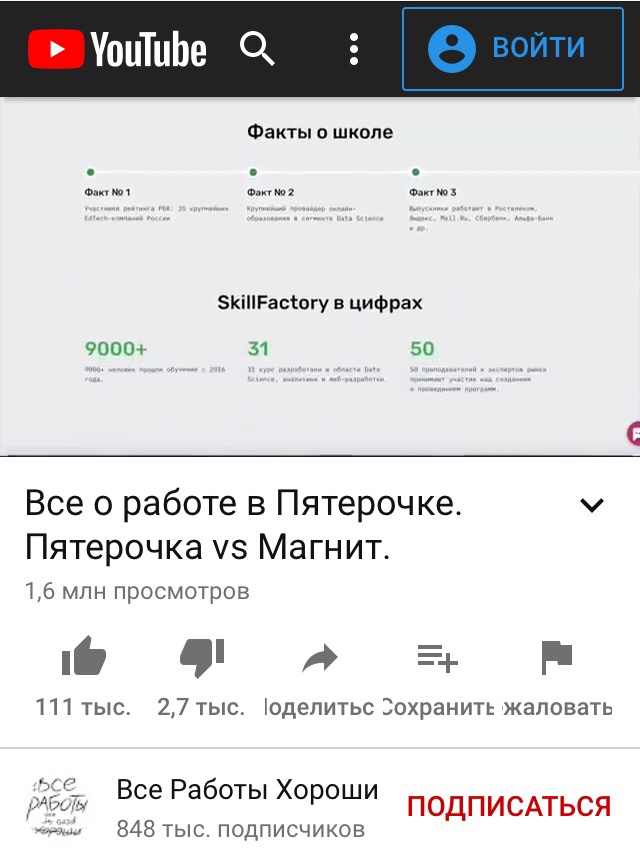This screenshot has height=851, width=640.
Task: Open the YouTube home logo
Action: 117,48
